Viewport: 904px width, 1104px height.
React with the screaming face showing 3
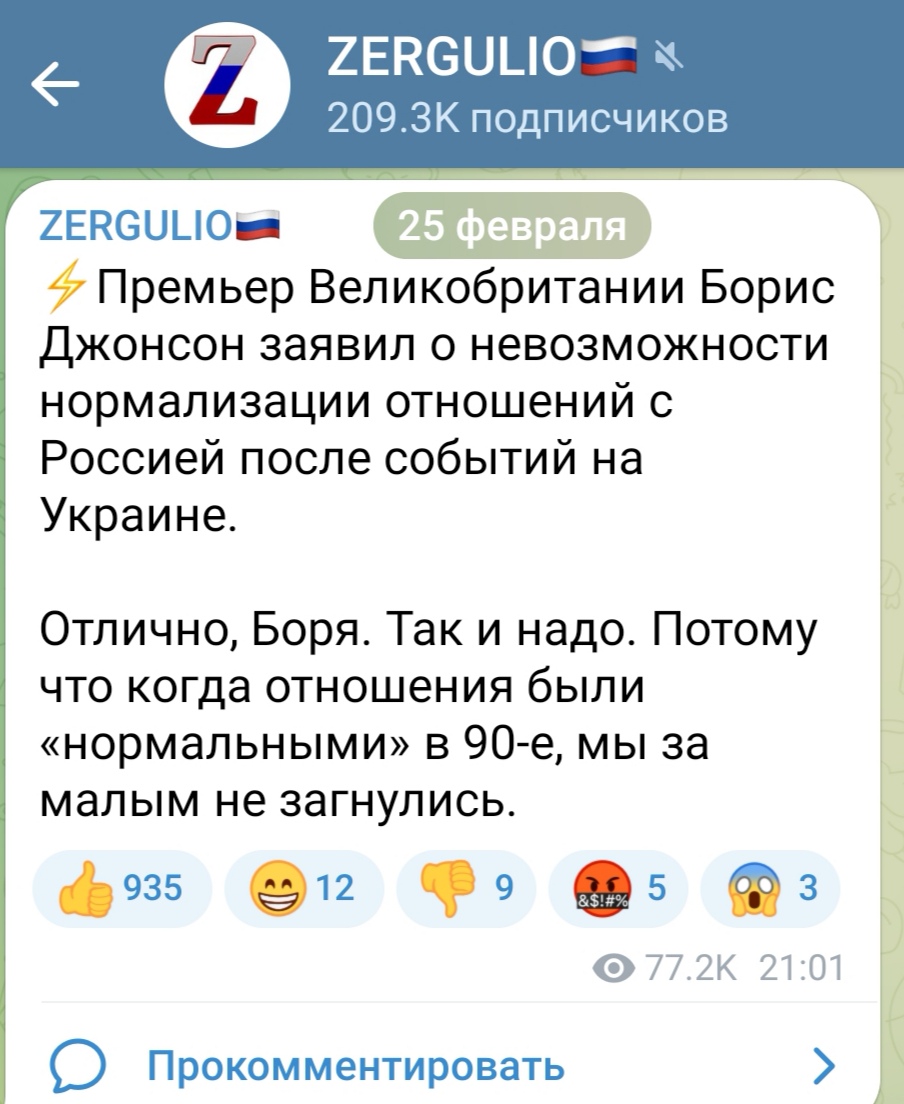769,886
